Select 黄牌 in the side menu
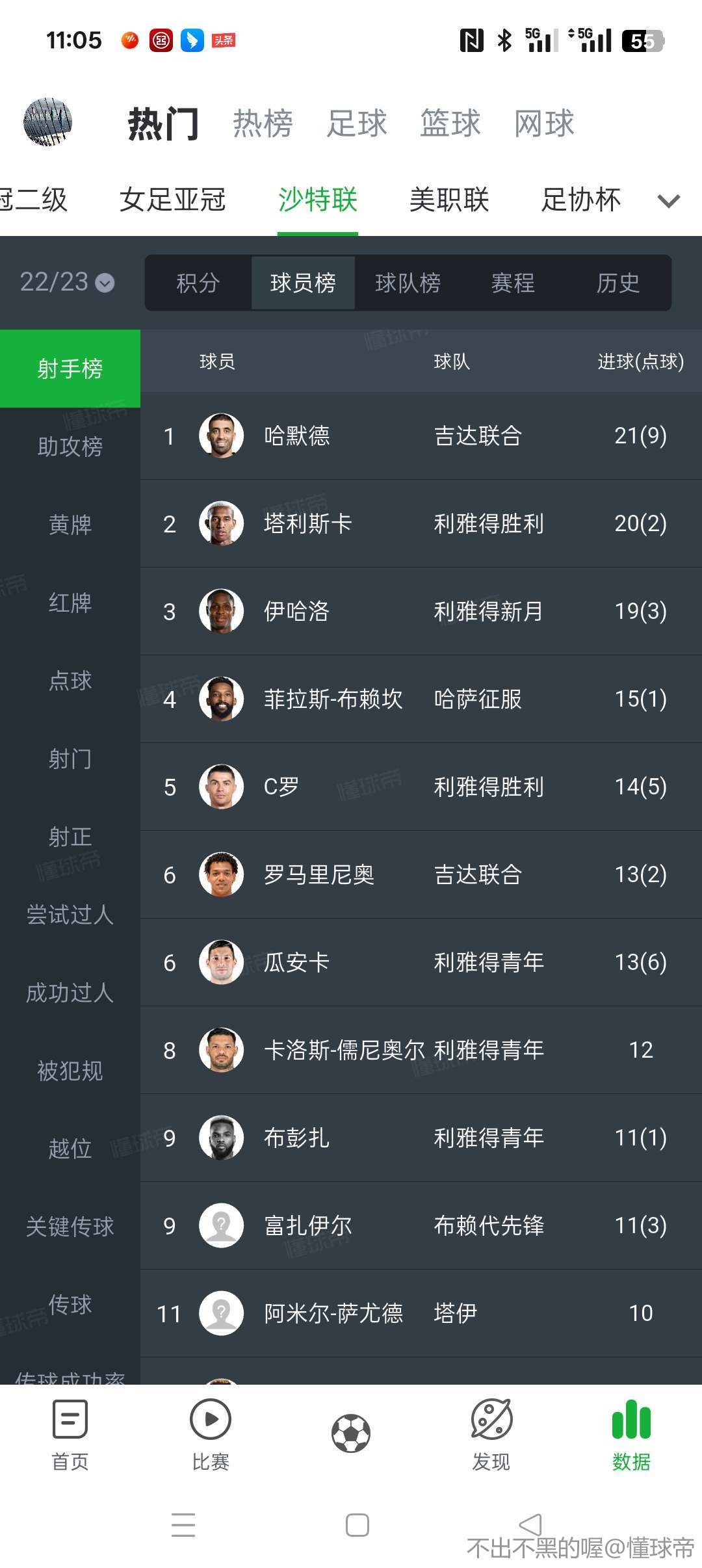702x1568 pixels. click(x=70, y=525)
